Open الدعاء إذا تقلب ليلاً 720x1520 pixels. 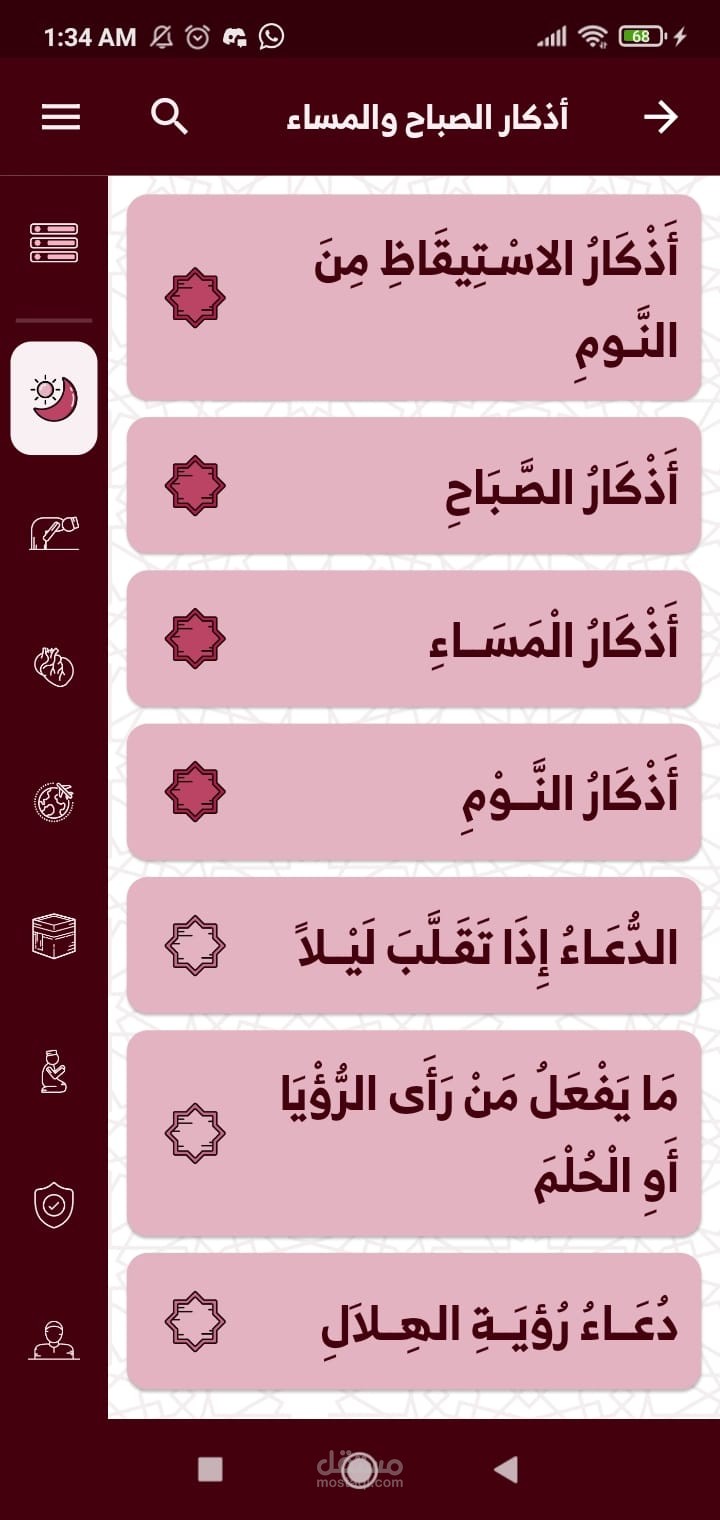414,945
